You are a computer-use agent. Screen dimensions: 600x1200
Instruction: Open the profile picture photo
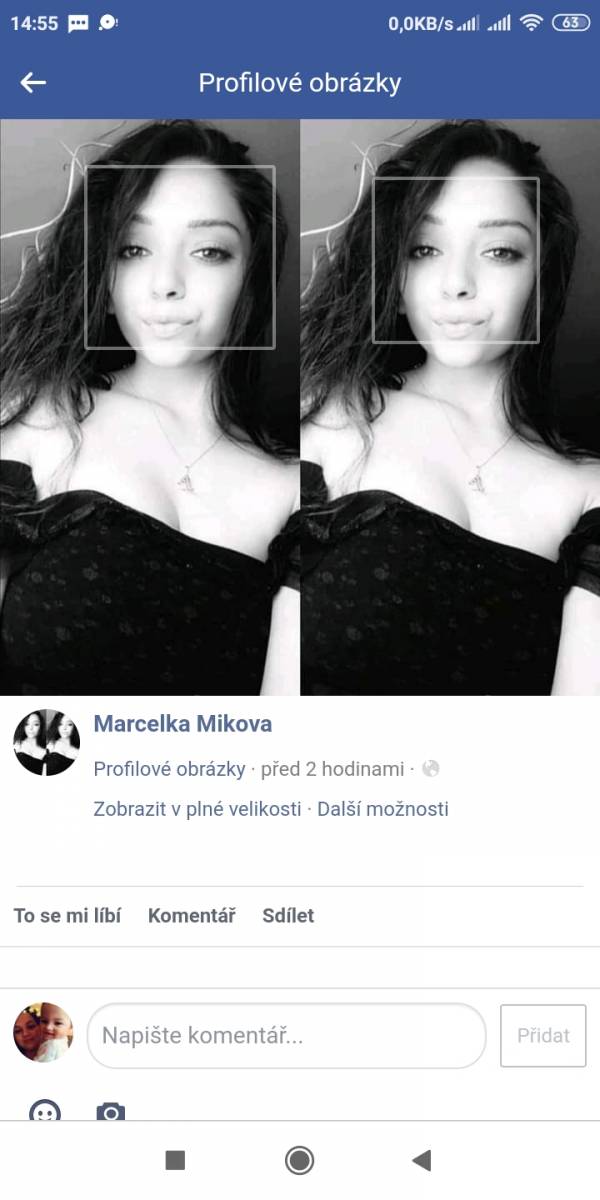tap(300, 407)
